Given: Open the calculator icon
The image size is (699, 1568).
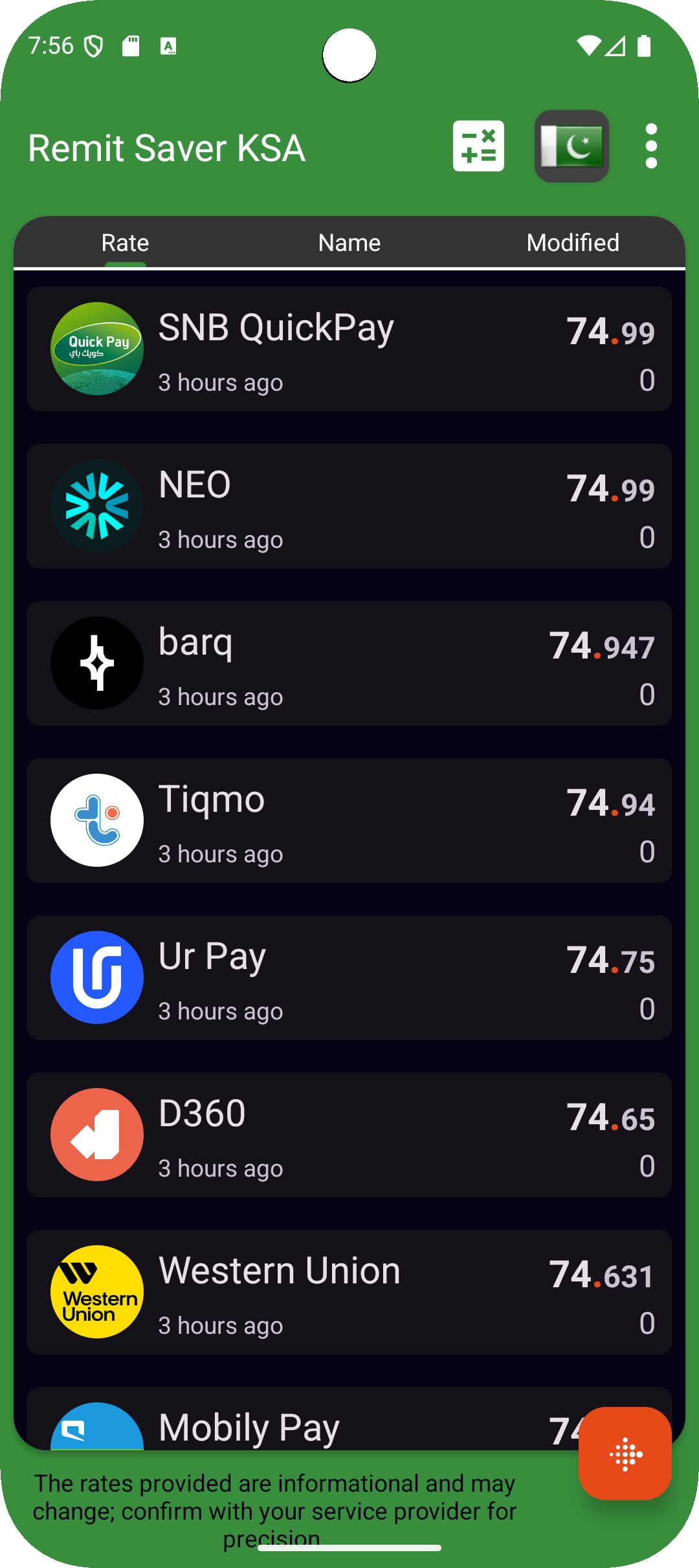Looking at the screenshot, I should pos(478,146).
